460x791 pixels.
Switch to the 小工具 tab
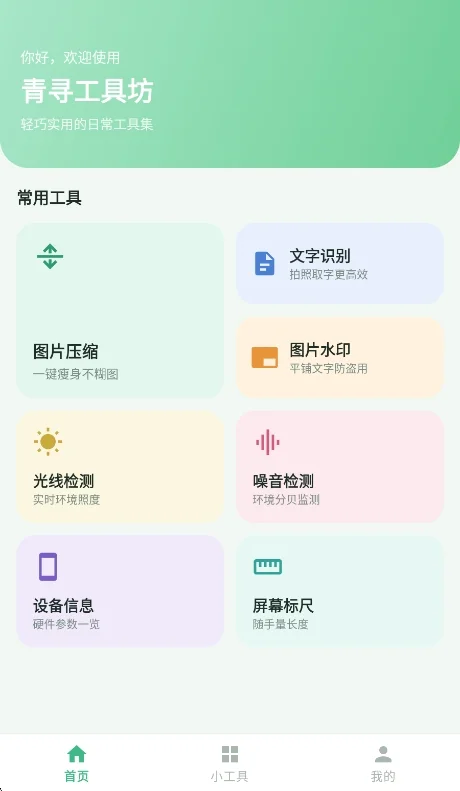pos(230,763)
